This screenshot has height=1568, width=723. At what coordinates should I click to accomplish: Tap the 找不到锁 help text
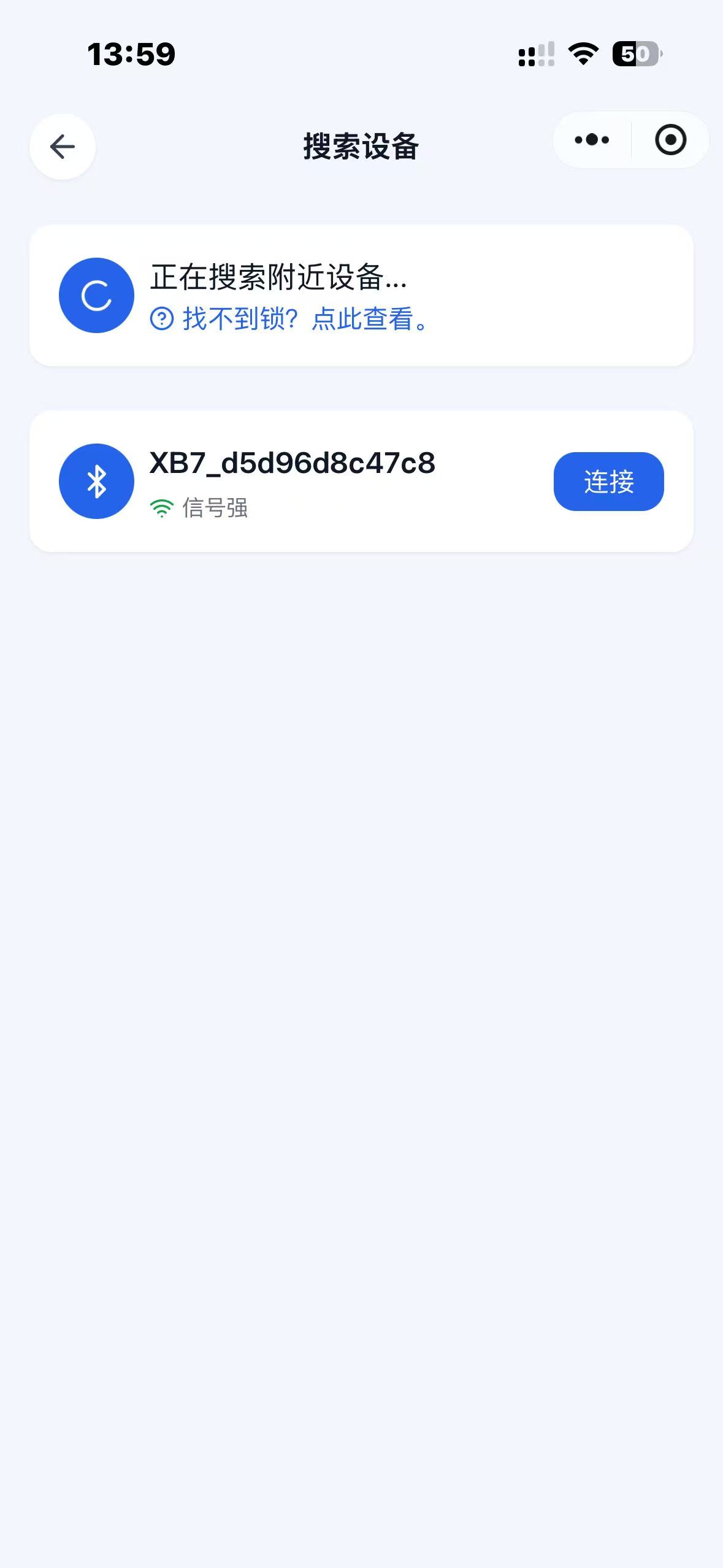[238, 320]
